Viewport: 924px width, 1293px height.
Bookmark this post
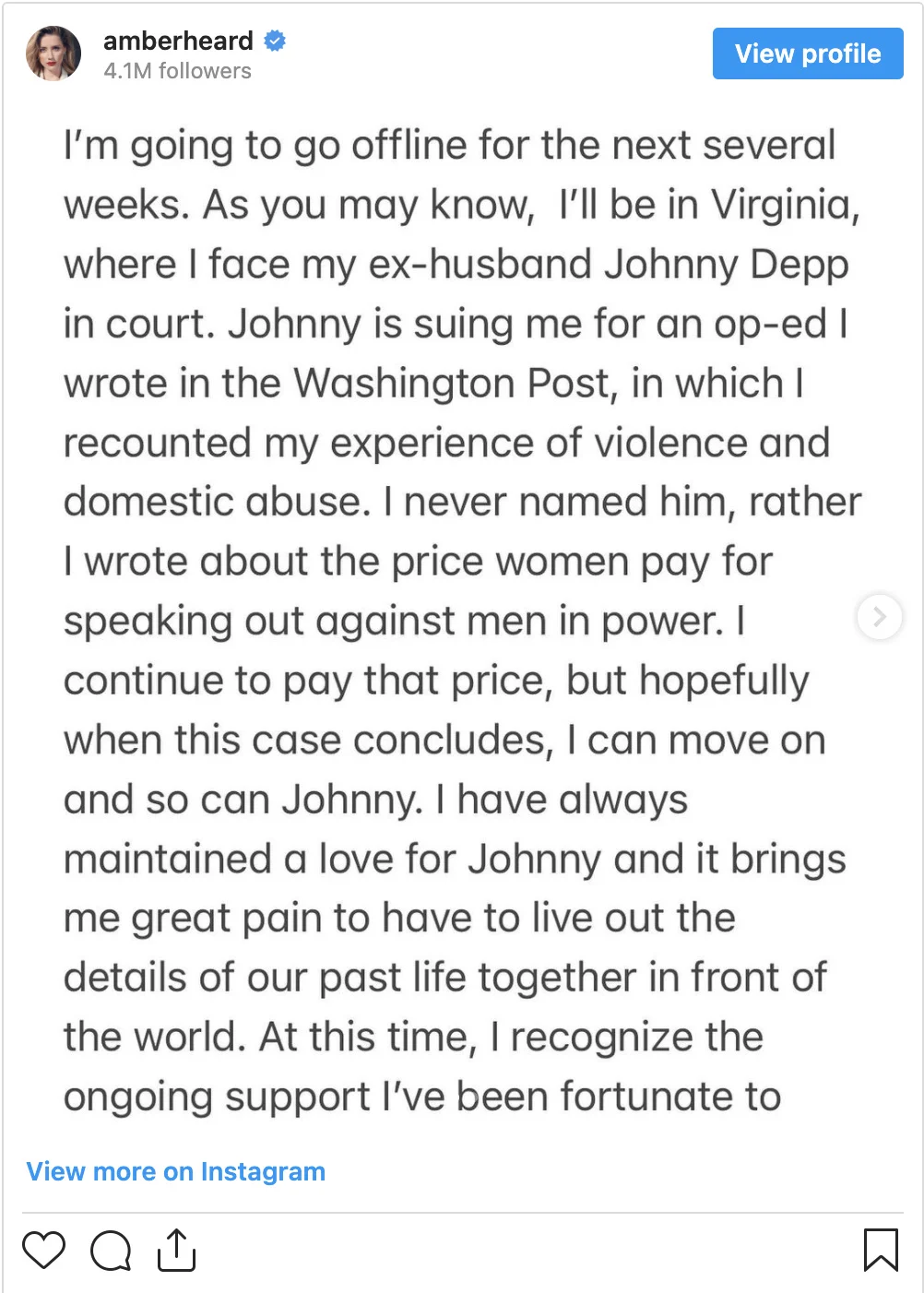[x=881, y=1251]
